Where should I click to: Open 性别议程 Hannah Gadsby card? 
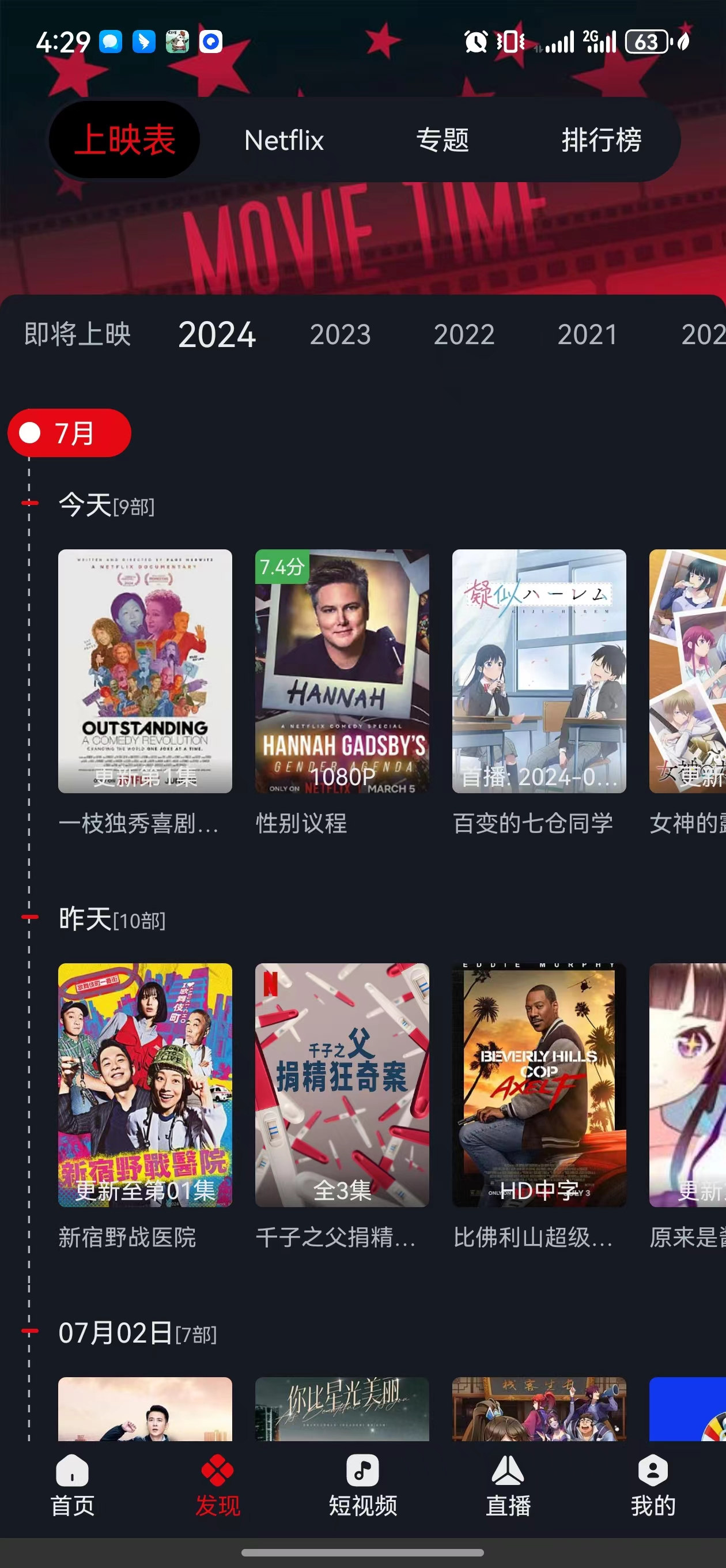342,671
